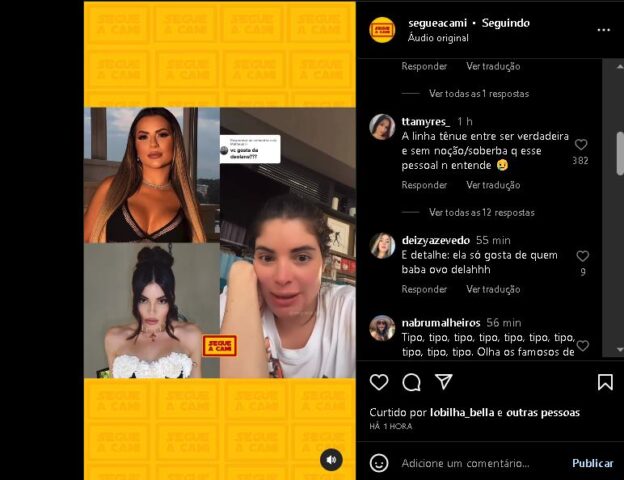This screenshot has height=480, width=624.
Task: View the single reply with Ver todas as 1 respostas
Action: point(479,93)
